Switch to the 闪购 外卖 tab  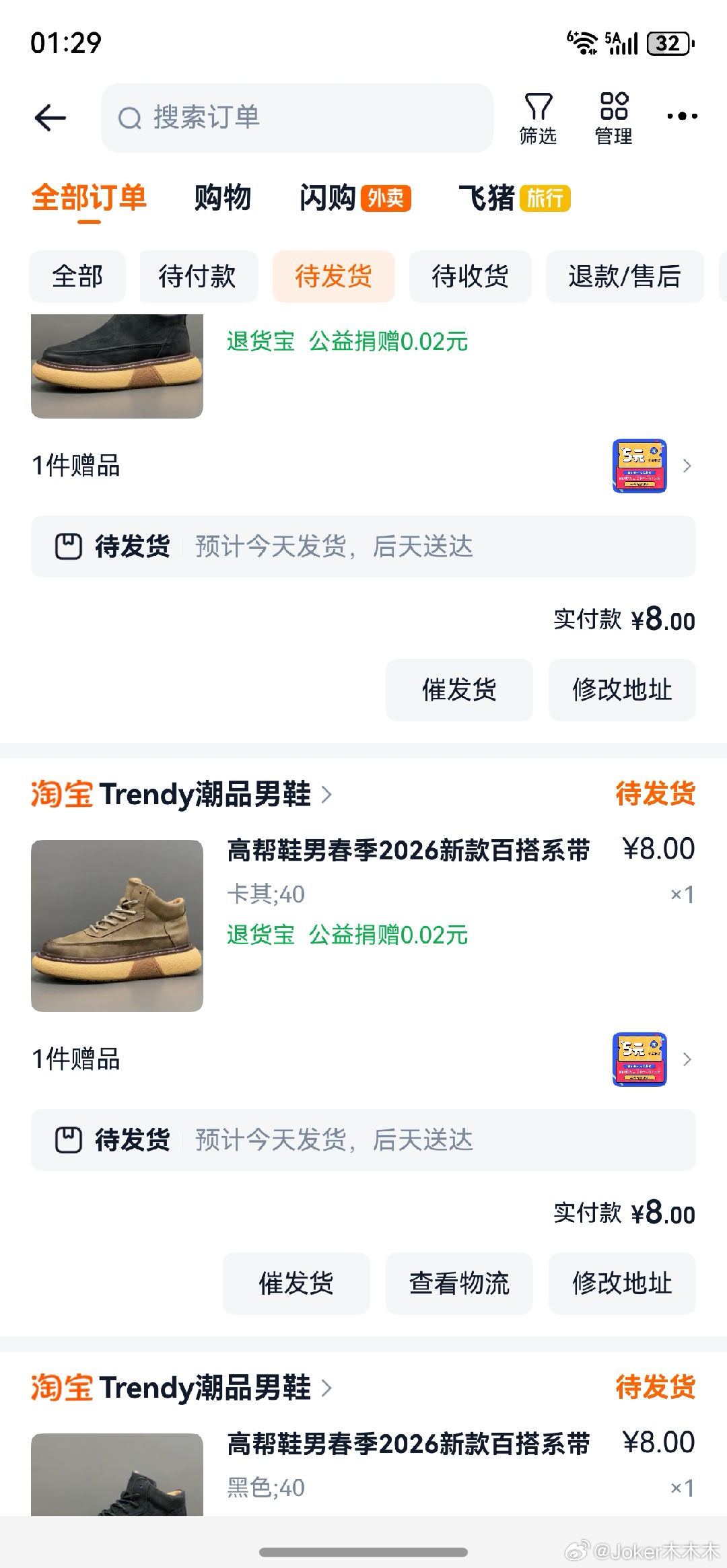pyautogui.click(x=355, y=198)
